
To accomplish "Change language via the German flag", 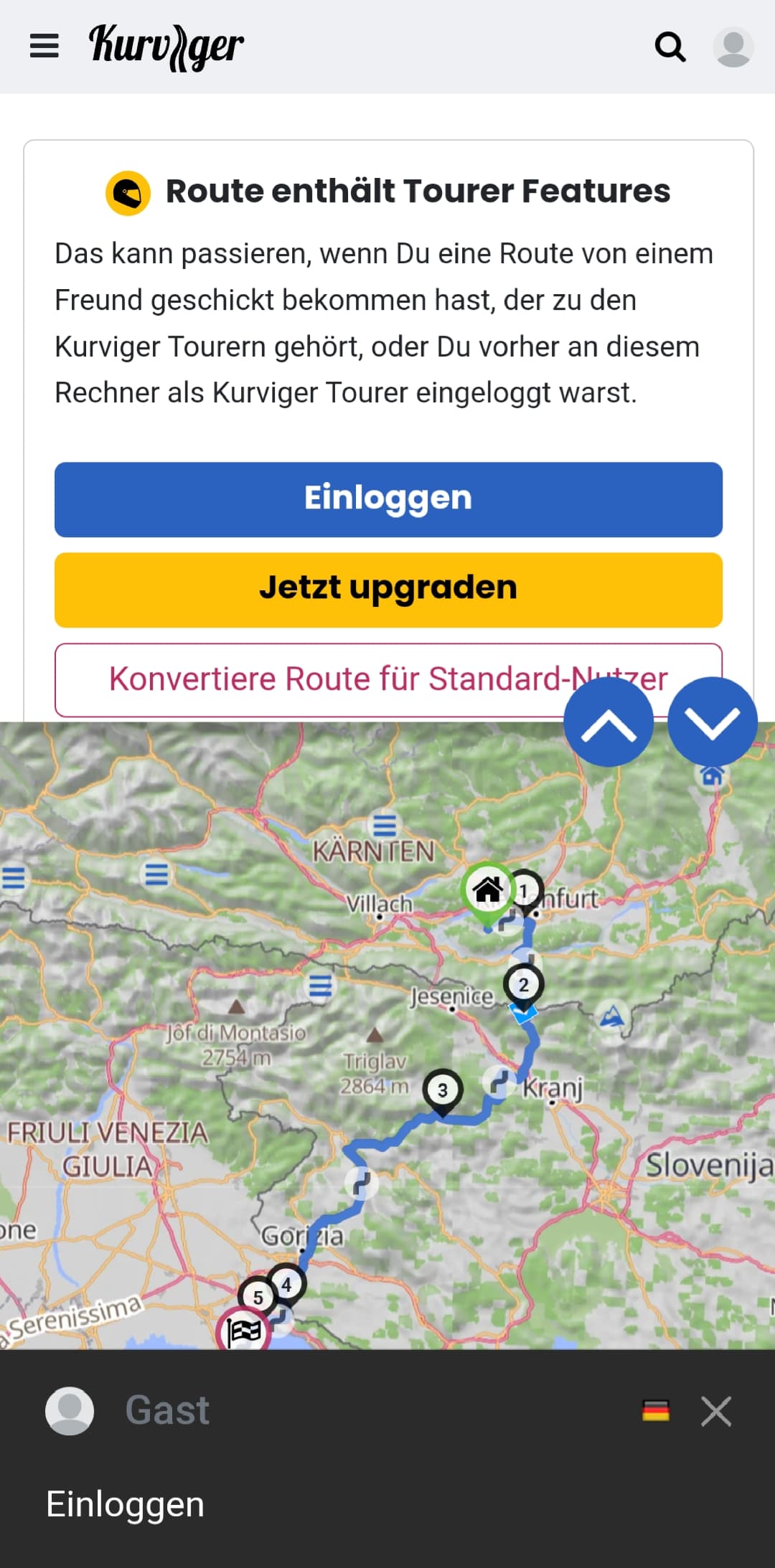I will click(x=655, y=1411).
